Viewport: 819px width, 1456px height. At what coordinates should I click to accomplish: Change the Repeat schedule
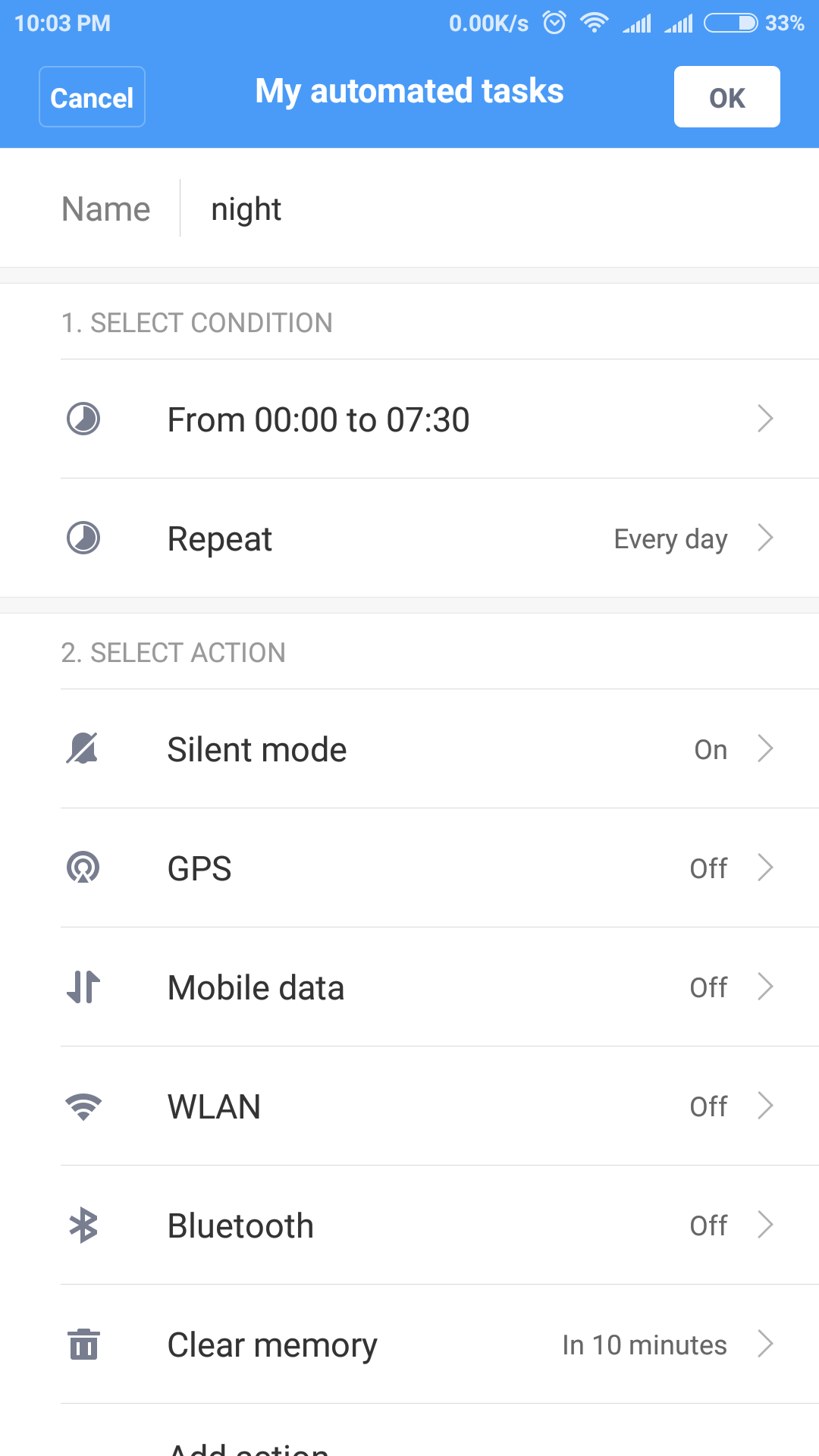409,538
